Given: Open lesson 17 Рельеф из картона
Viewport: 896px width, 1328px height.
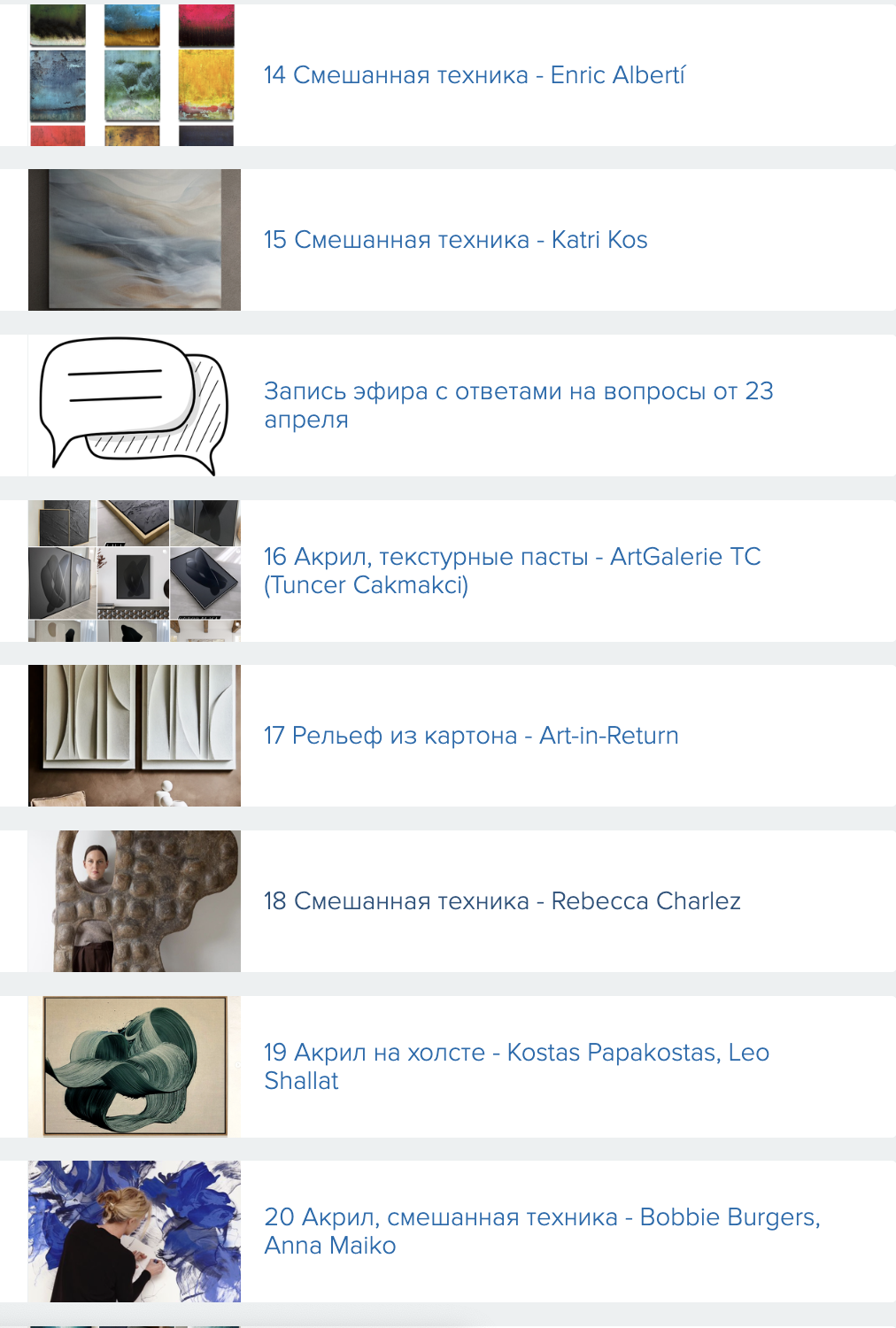Looking at the screenshot, I should (x=470, y=736).
